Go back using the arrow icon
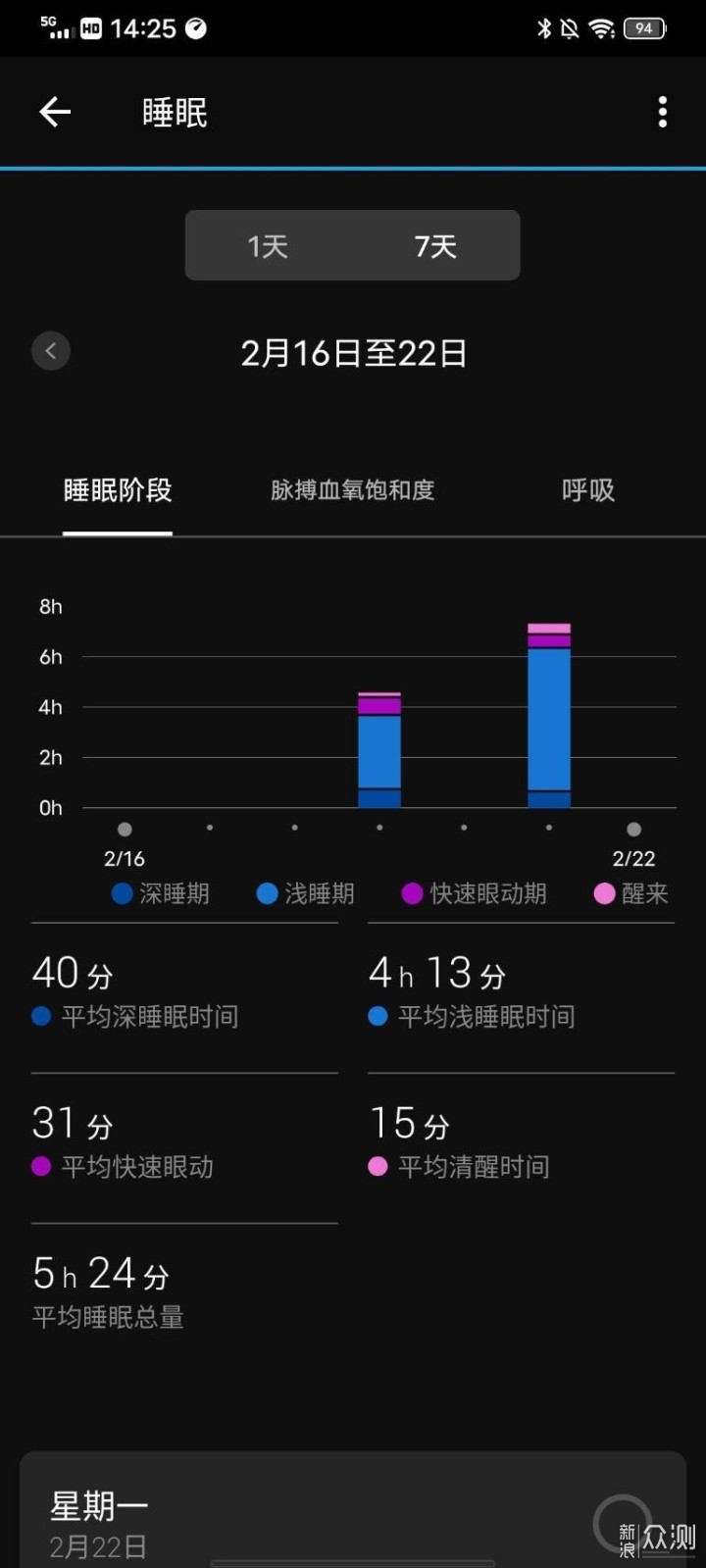706x1568 pixels. pyautogui.click(x=55, y=112)
